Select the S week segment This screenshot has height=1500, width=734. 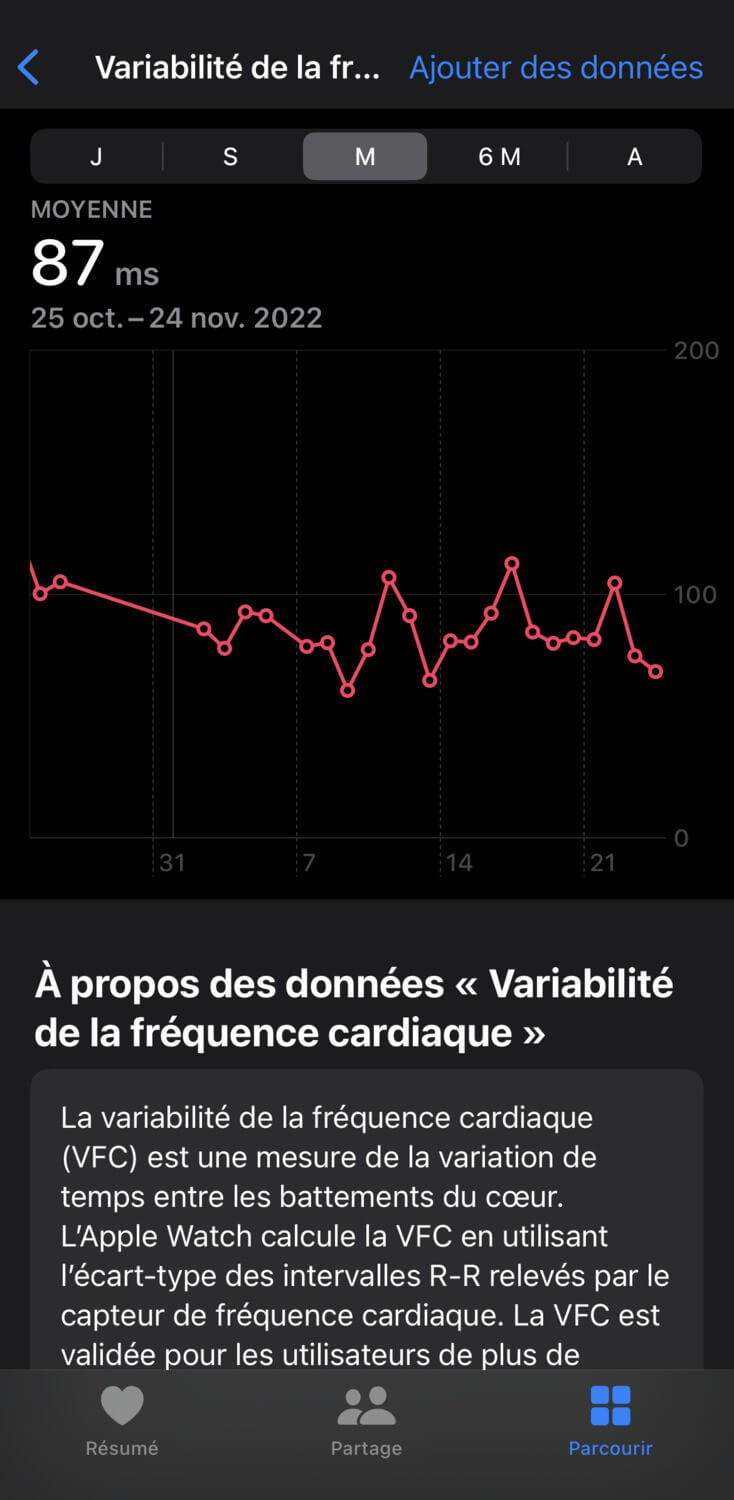[231, 157]
